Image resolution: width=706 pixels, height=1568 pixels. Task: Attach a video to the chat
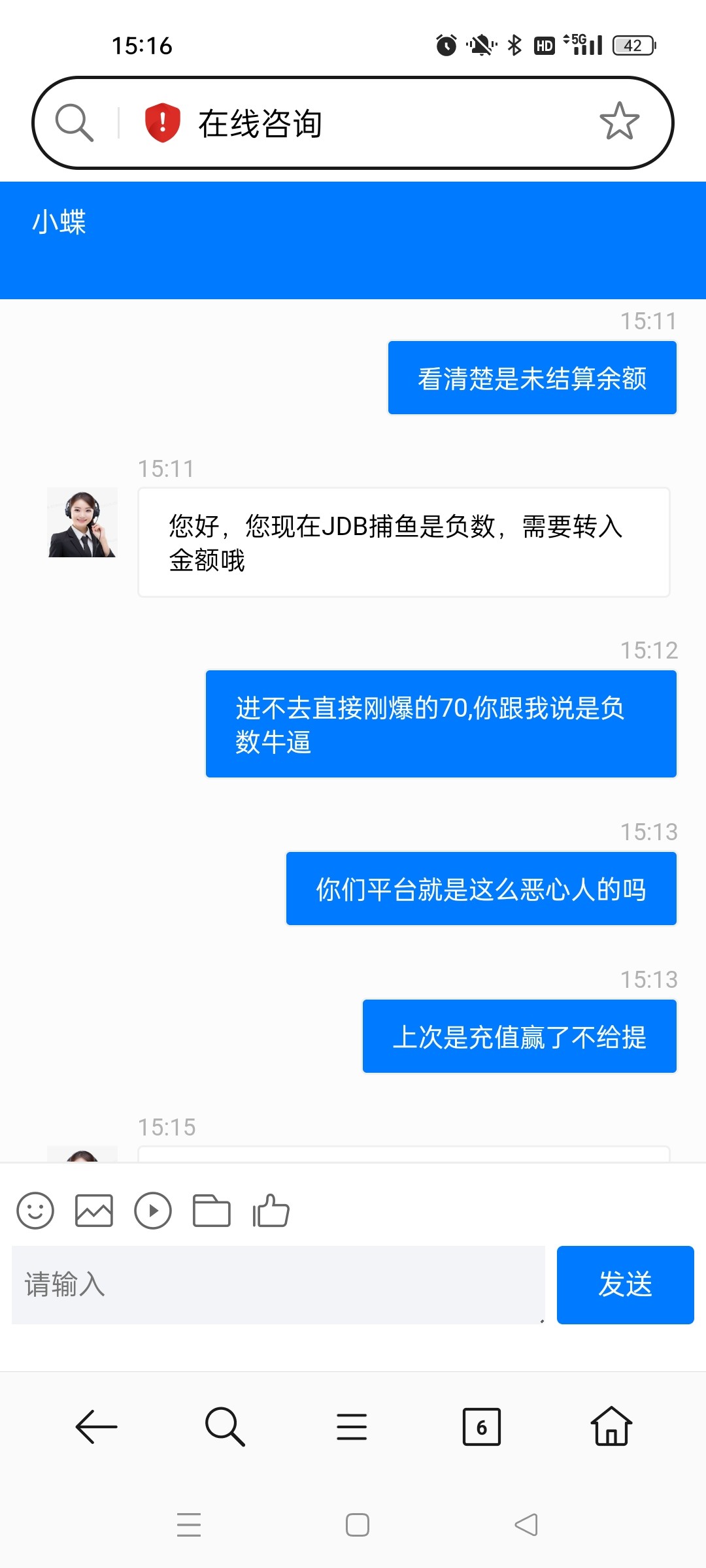pos(153,1211)
